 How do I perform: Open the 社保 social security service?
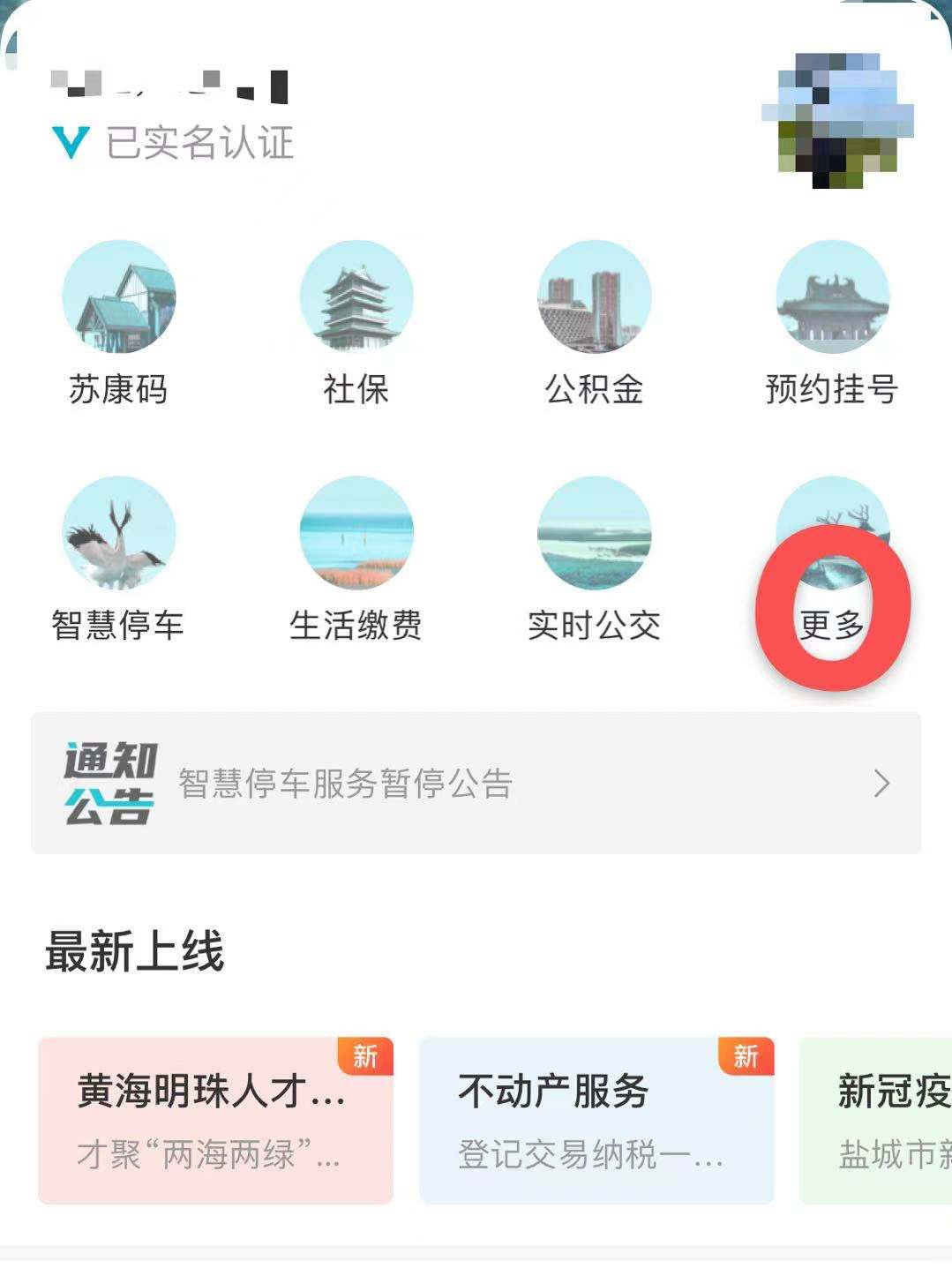point(356,297)
